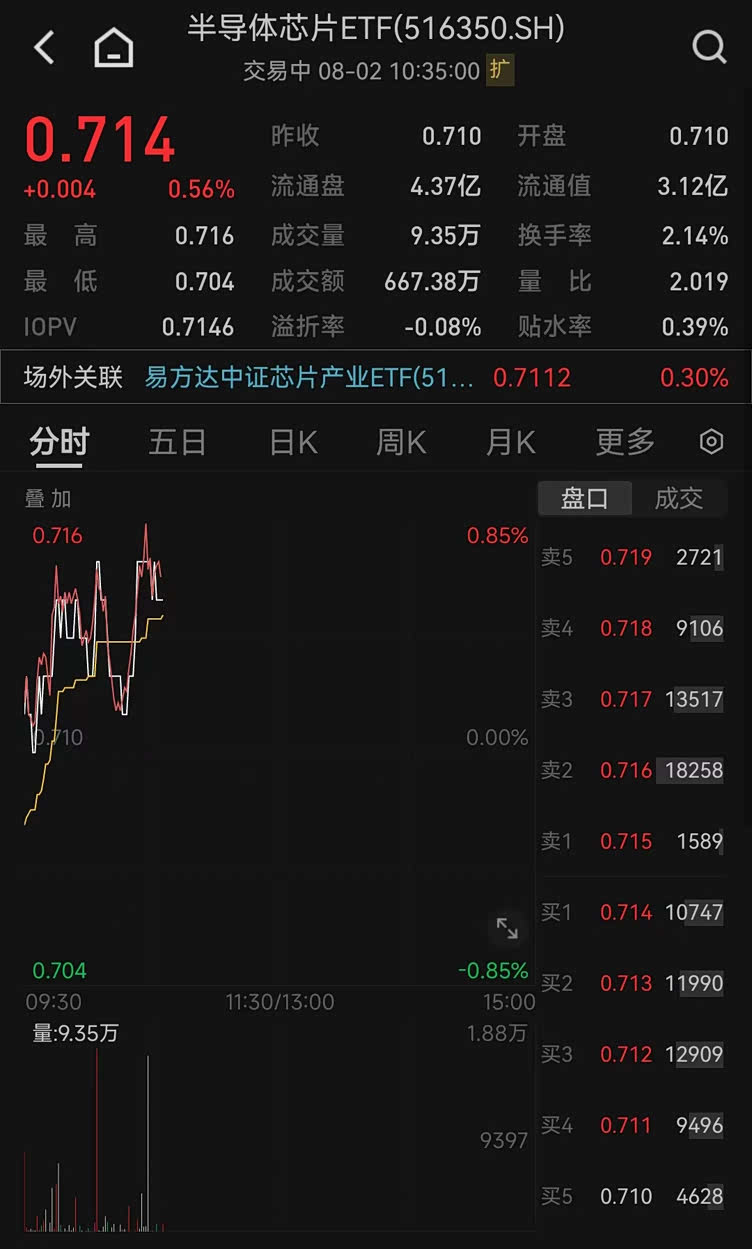Open the 更多 more chart menu

(x=622, y=441)
